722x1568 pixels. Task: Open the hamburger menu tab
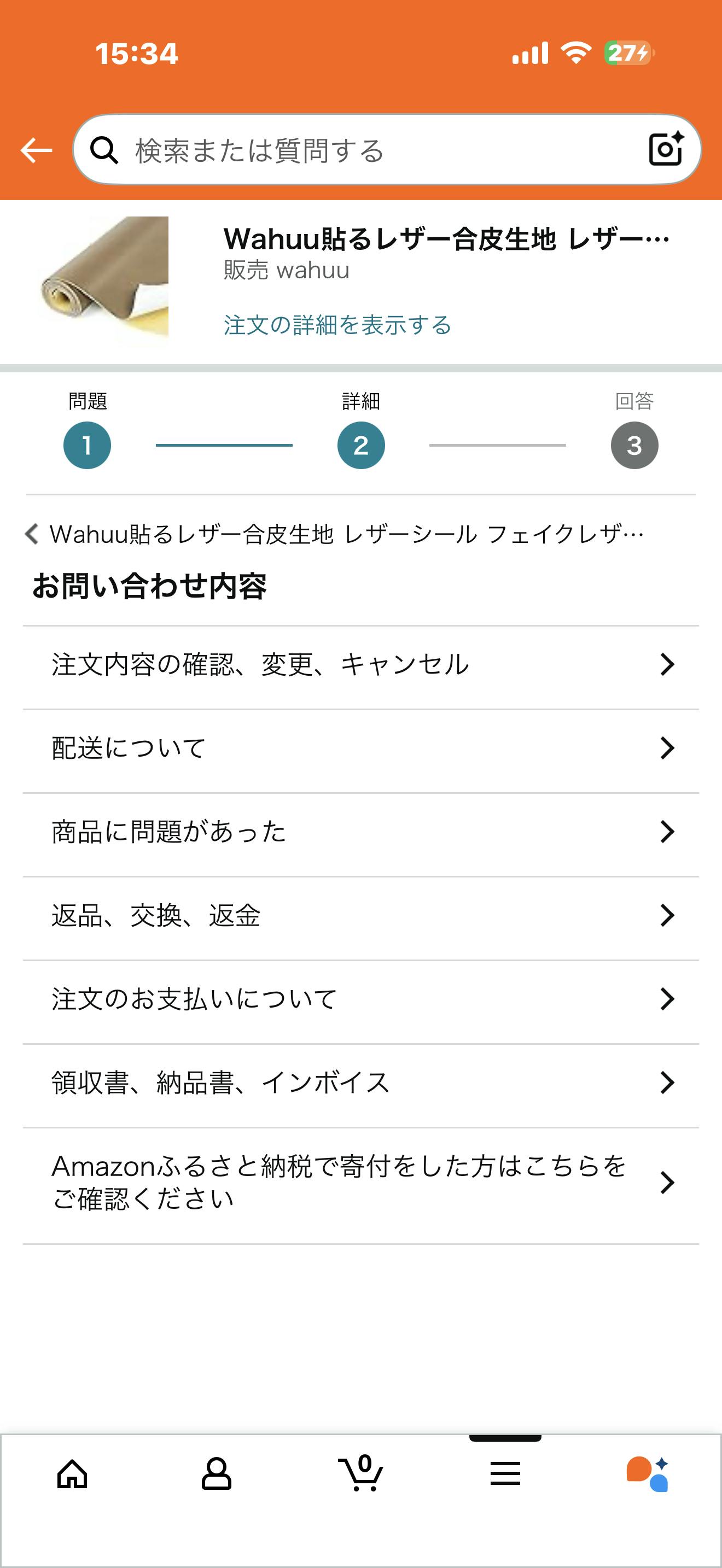click(505, 1475)
